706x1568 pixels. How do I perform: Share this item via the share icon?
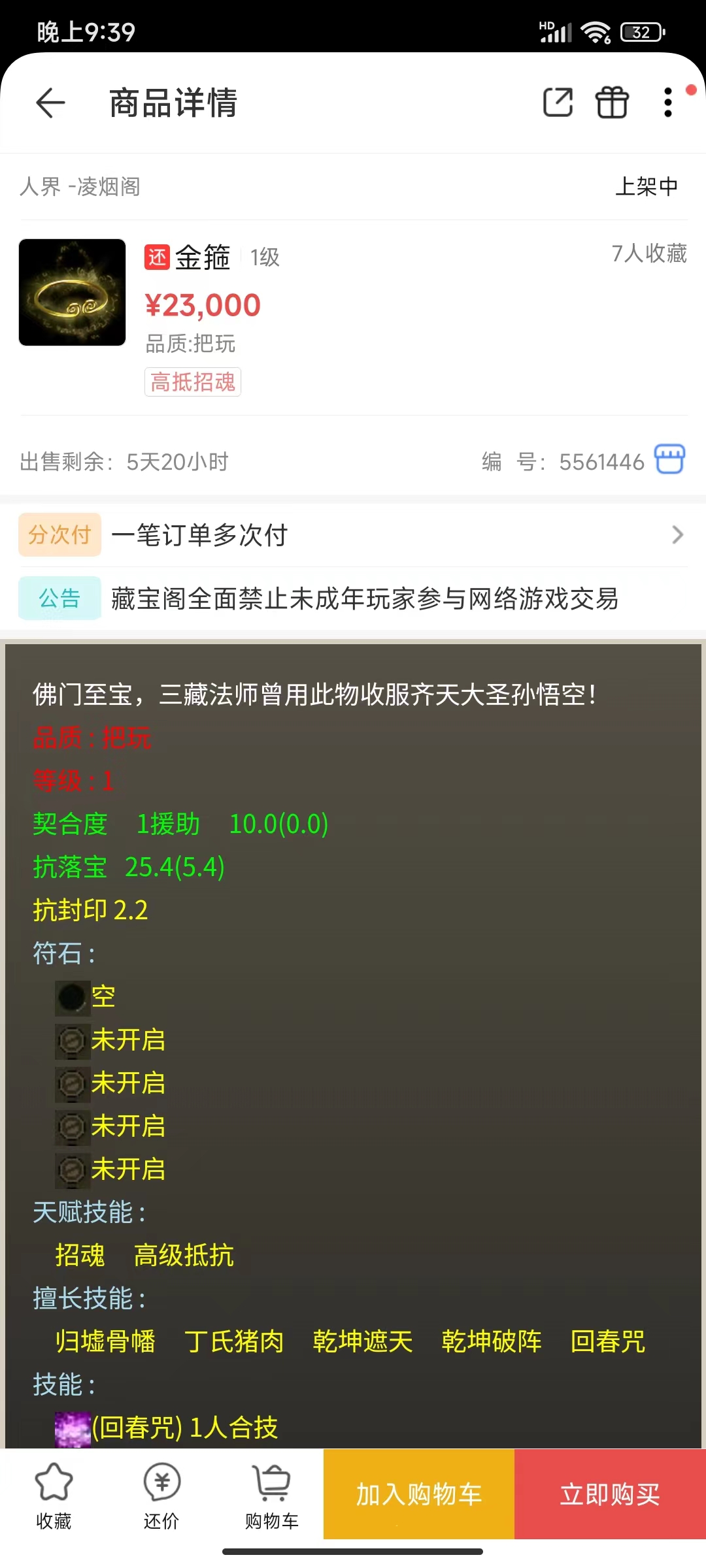558,103
